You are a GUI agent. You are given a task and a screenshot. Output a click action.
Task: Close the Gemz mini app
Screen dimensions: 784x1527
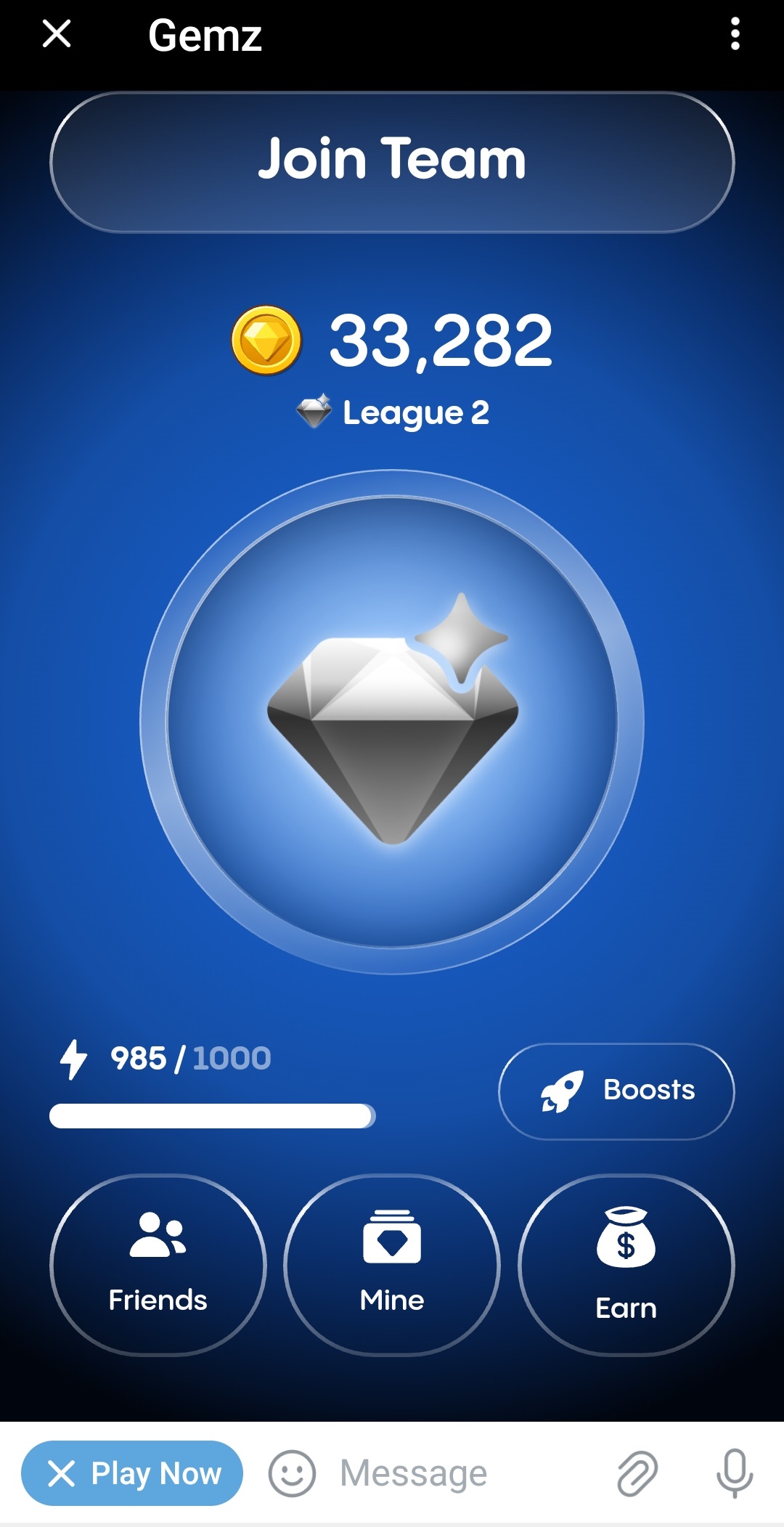[x=57, y=34]
